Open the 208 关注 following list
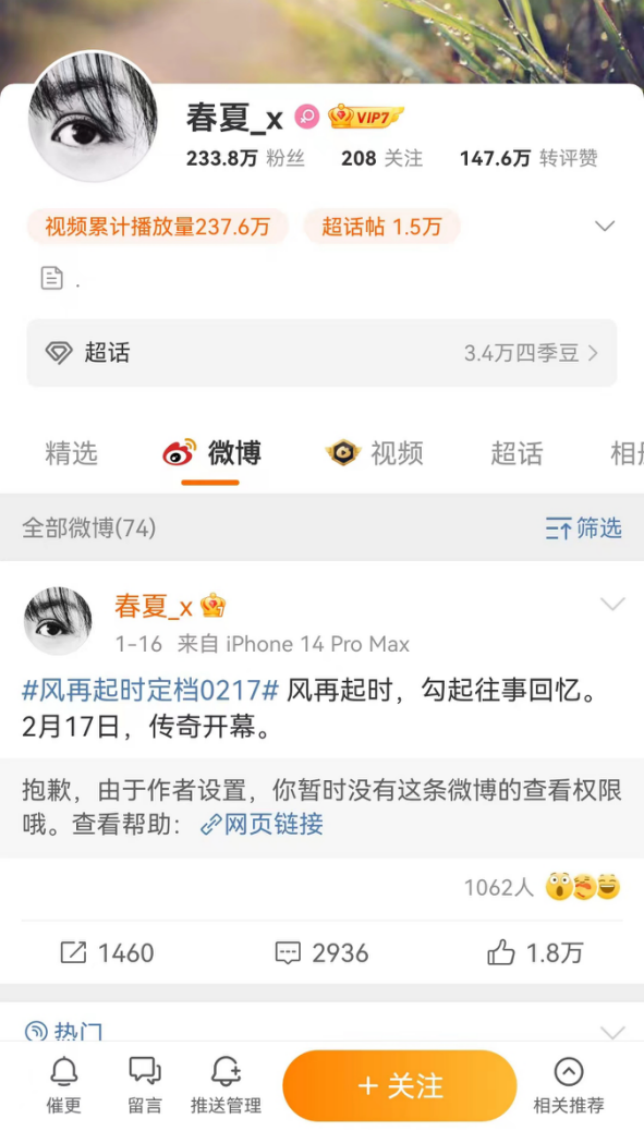This screenshot has width=644, height=1131. (381, 158)
